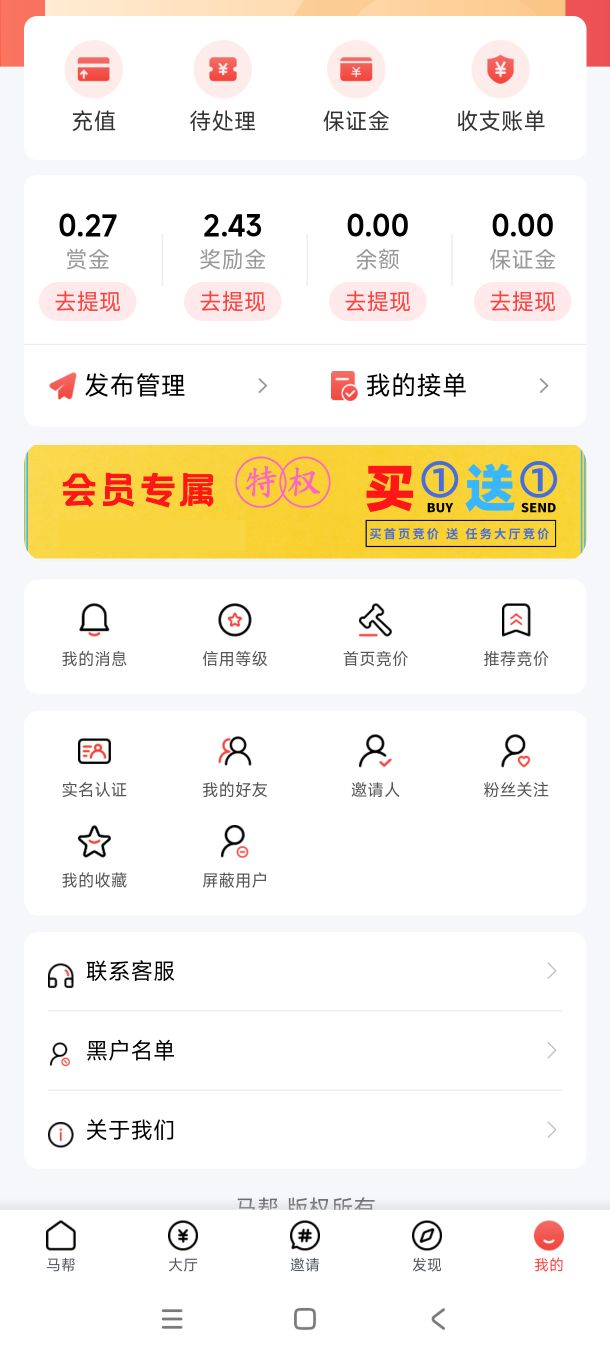Open the 会员专属特权 banner
This screenshot has height=1356, width=610.
tap(305, 502)
